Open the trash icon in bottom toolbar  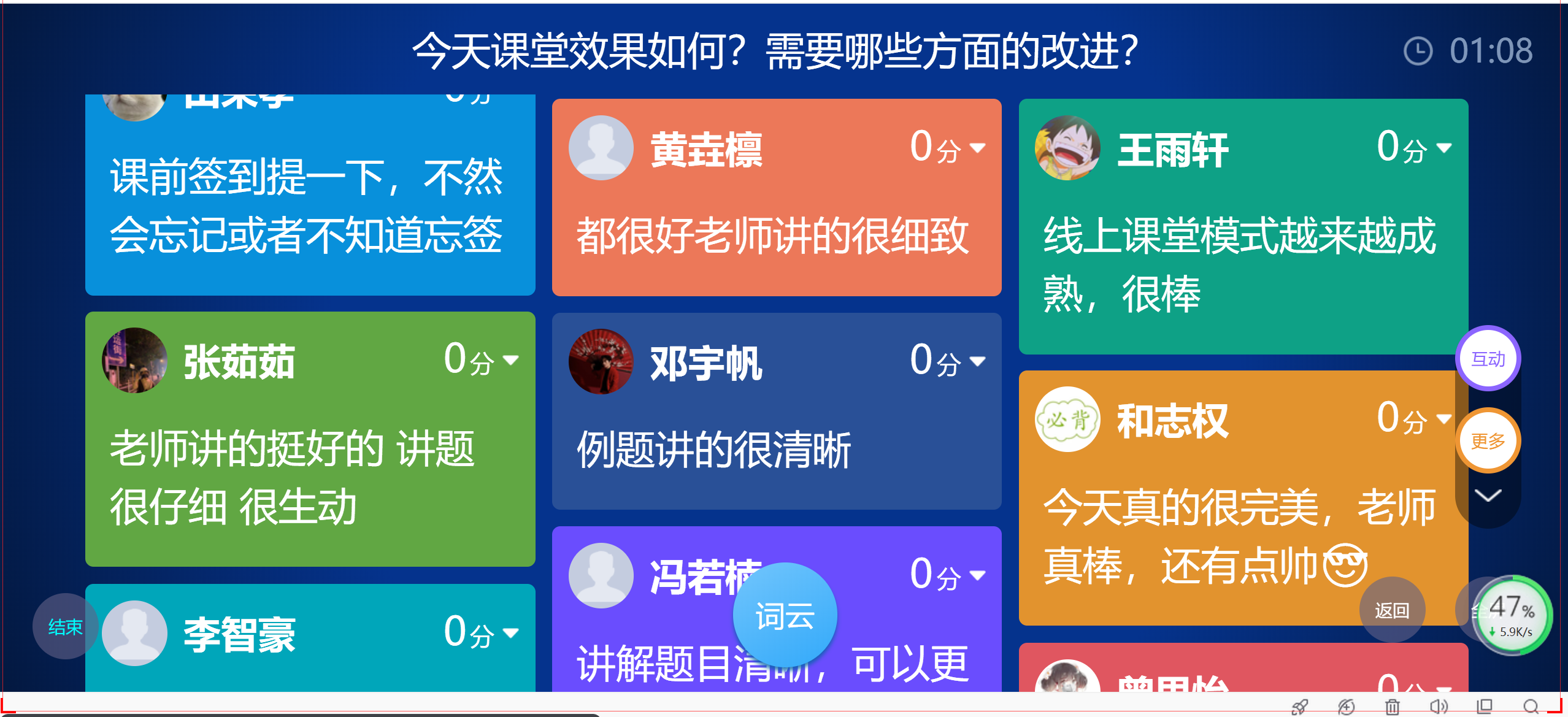1392,707
